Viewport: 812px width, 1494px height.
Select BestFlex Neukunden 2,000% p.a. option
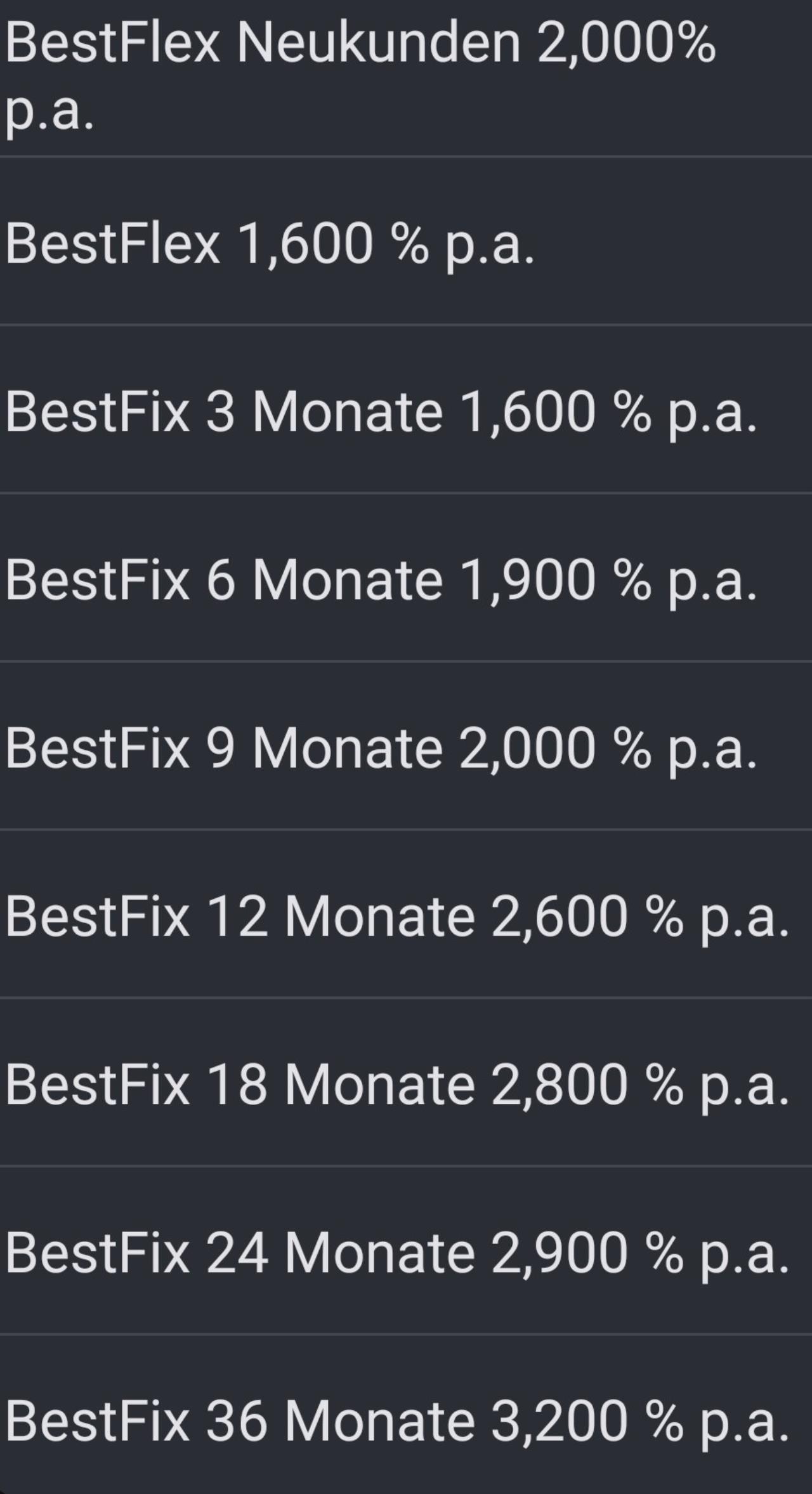click(406, 77)
